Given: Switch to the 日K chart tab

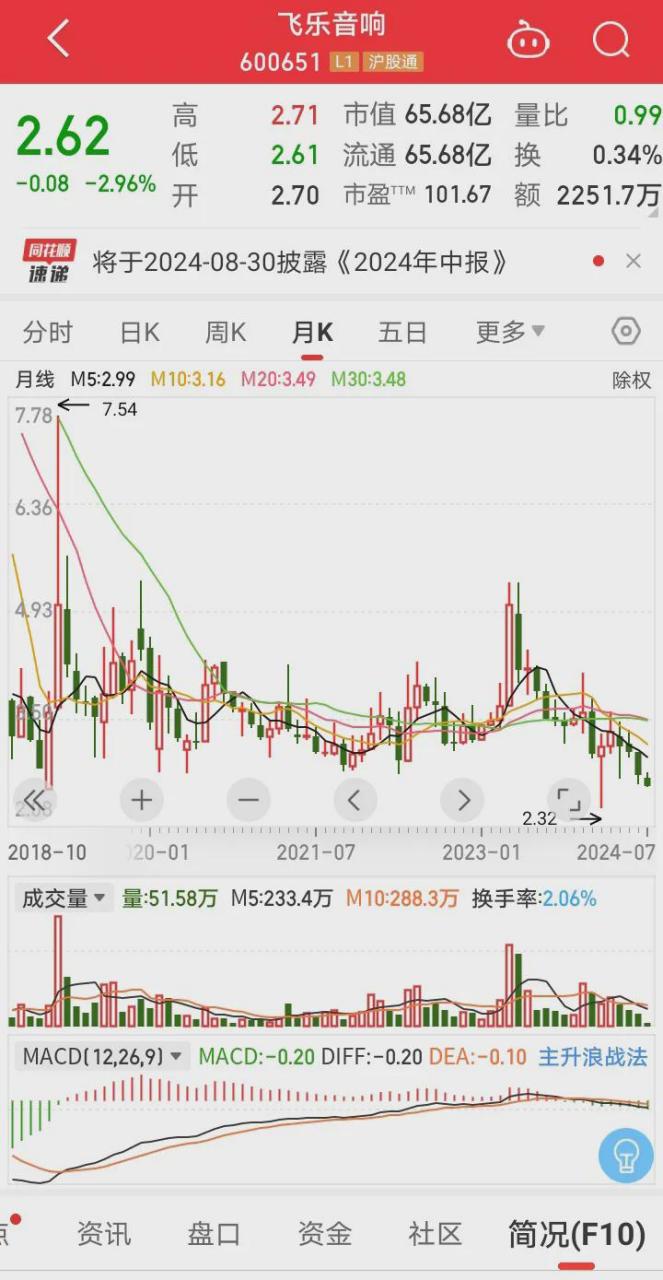Looking at the screenshot, I should [x=139, y=332].
